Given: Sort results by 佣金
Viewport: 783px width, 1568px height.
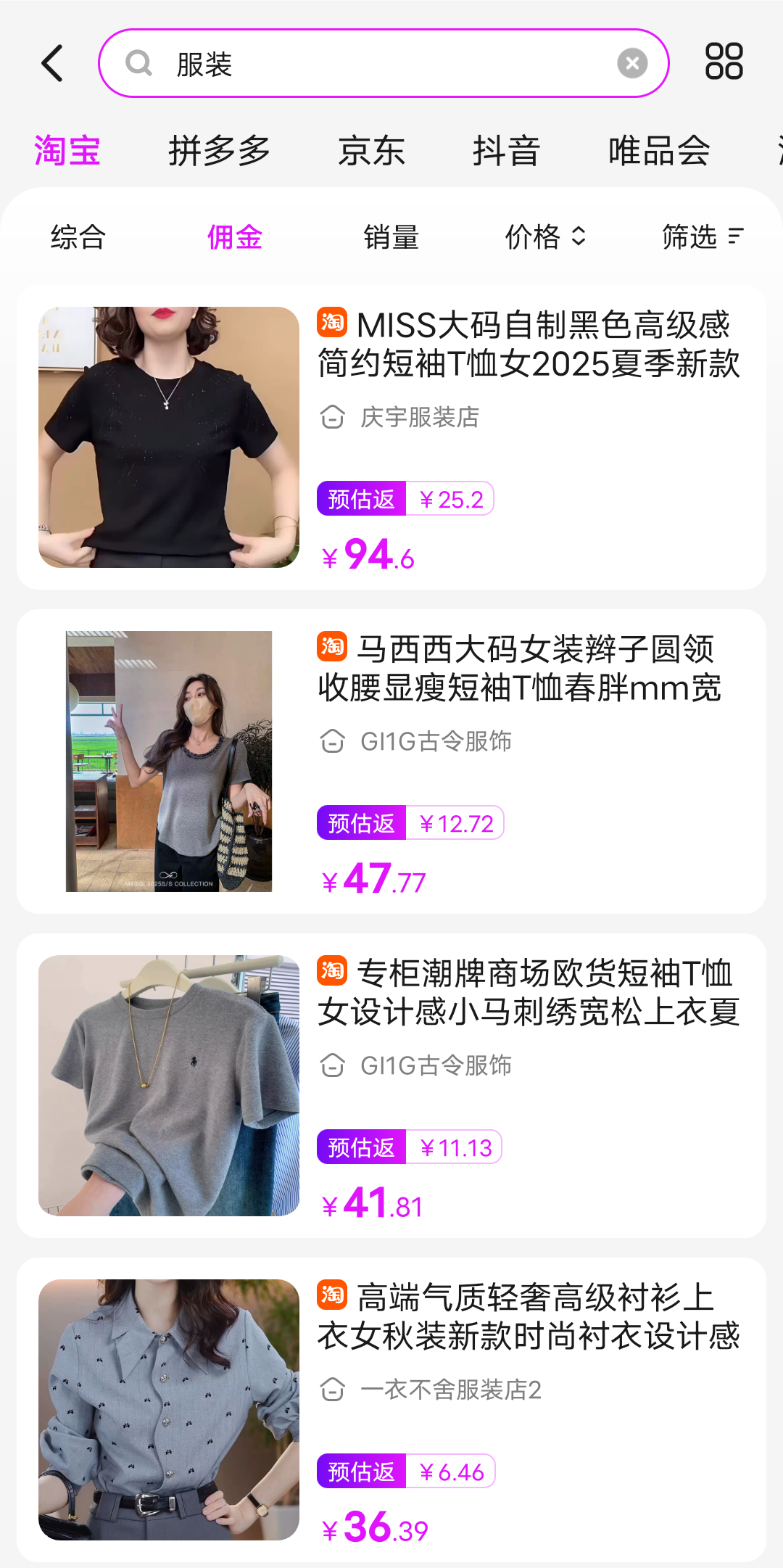Looking at the screenshot, I should tap(235, 237).
